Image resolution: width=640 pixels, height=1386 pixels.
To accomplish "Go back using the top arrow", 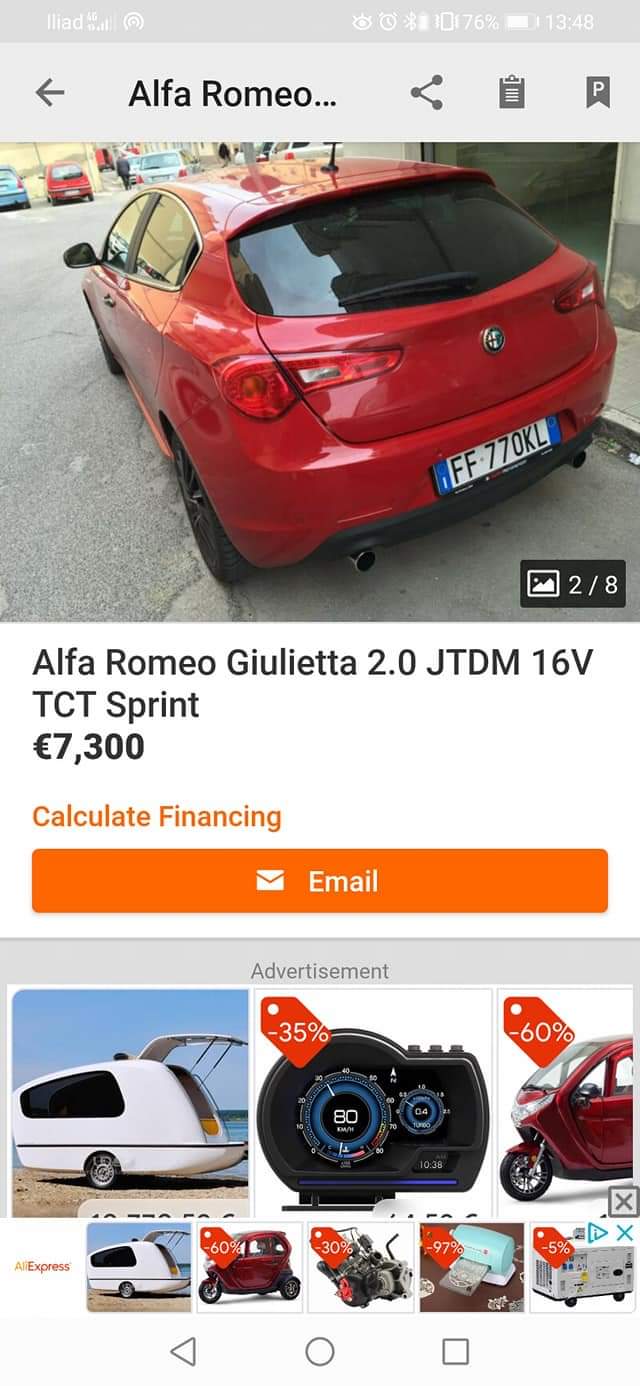I will click(x=49, y=93).
